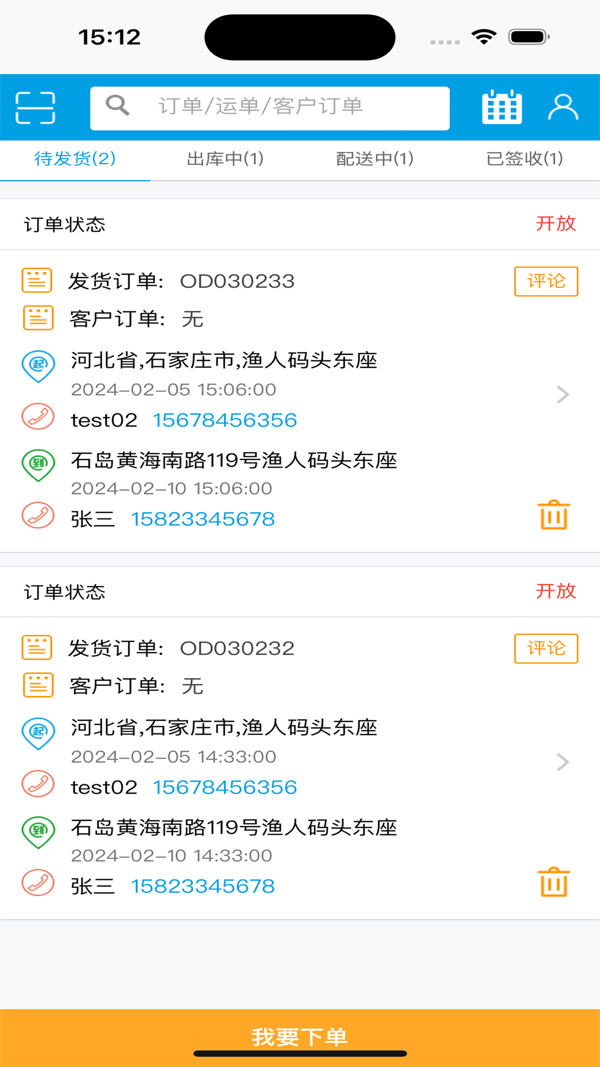The width and height of the screenshot is (600, 1067).
Task: Switch to the 出库中(1) tab
Action: (225, 159)
